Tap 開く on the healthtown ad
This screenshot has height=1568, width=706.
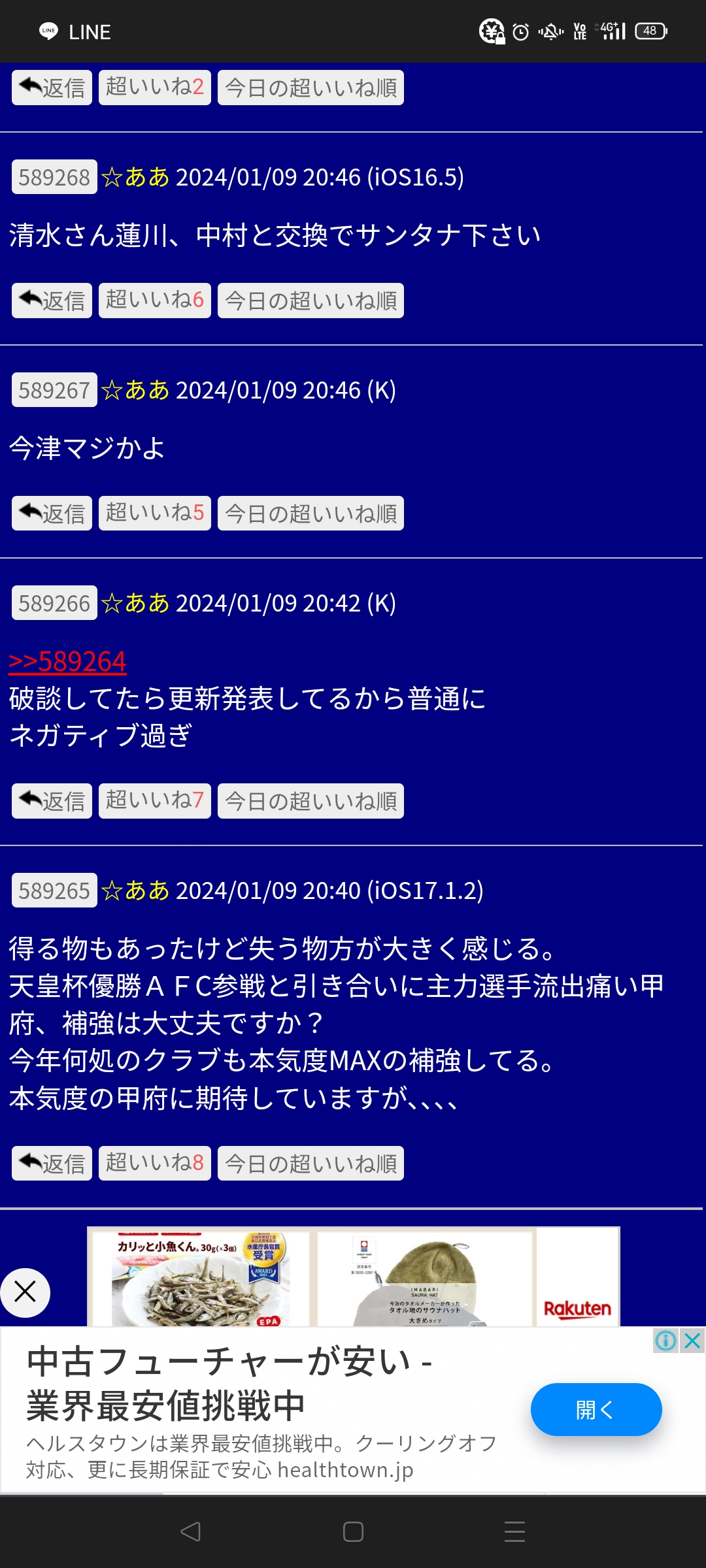pos(596,1409)
